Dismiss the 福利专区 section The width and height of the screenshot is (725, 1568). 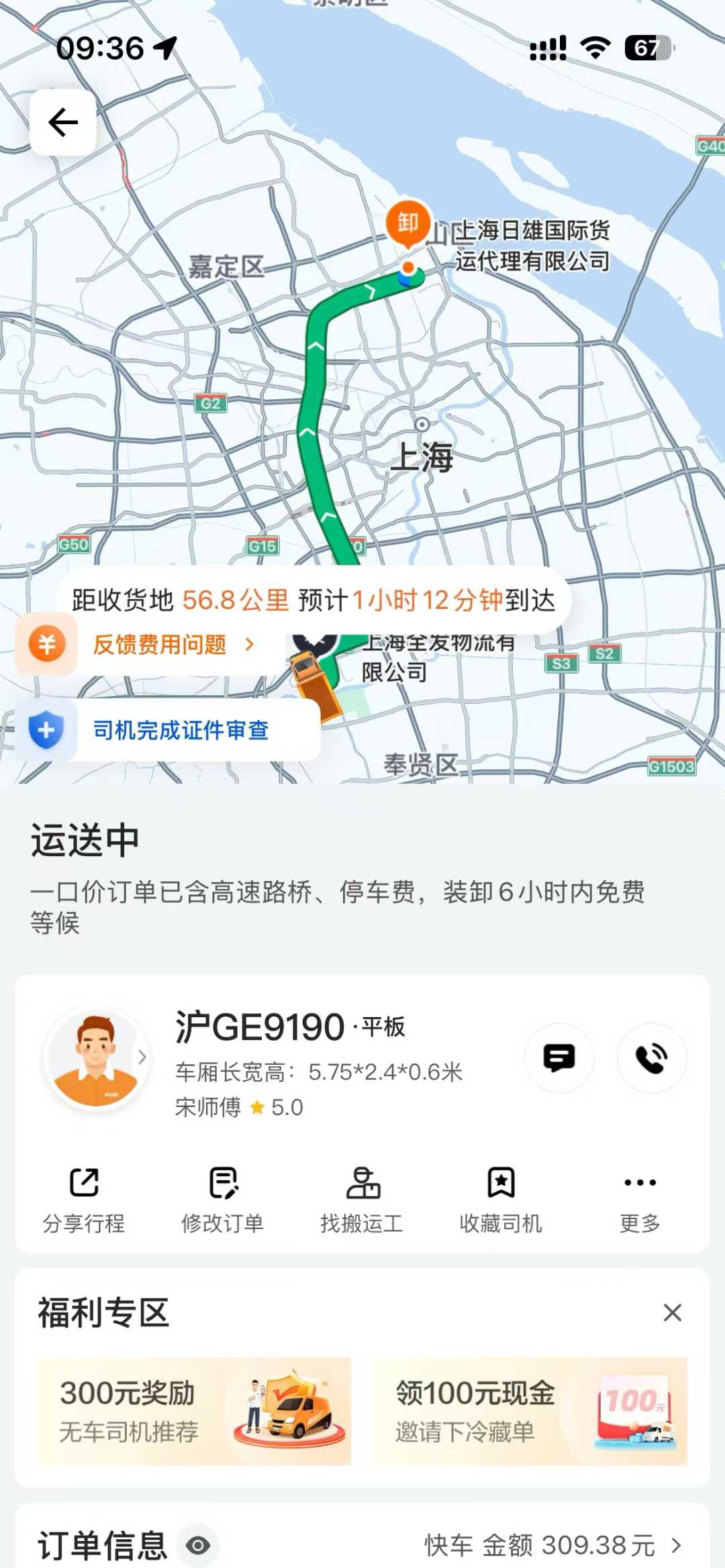[x=672, y=1312]
